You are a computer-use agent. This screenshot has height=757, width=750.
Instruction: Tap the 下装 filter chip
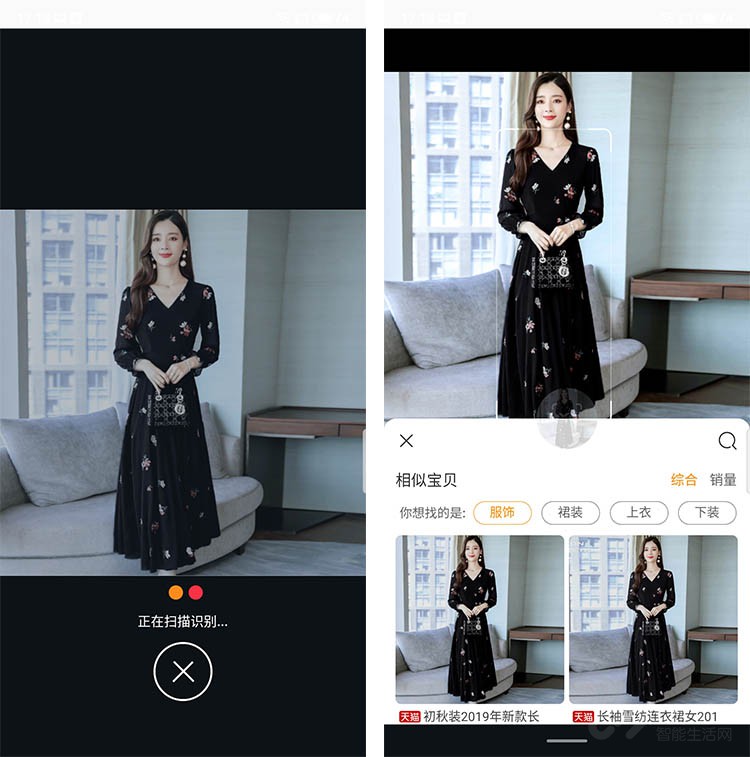click(707, 512)
